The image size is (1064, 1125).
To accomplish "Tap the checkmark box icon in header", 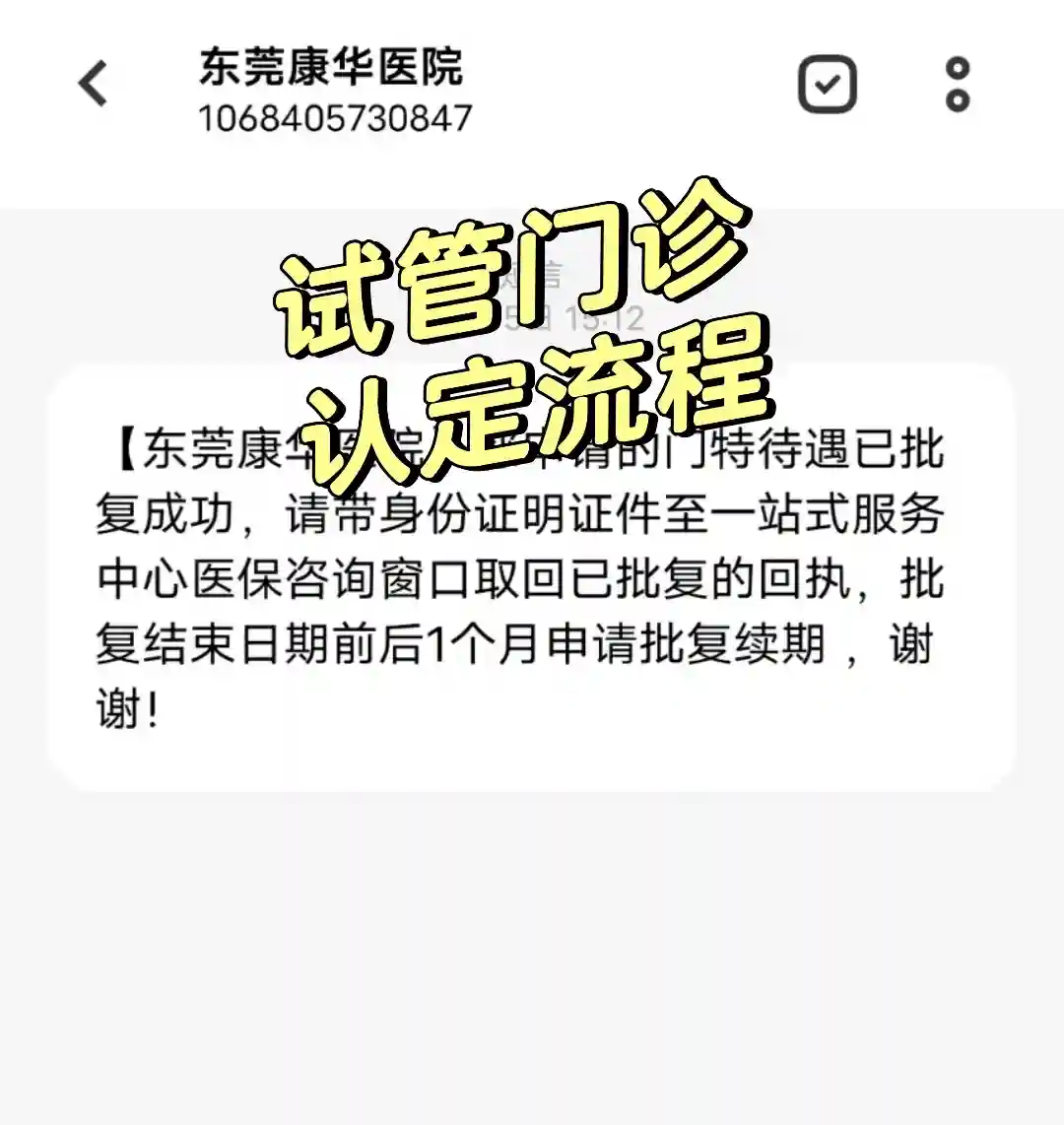I will (x=827, y=85).
